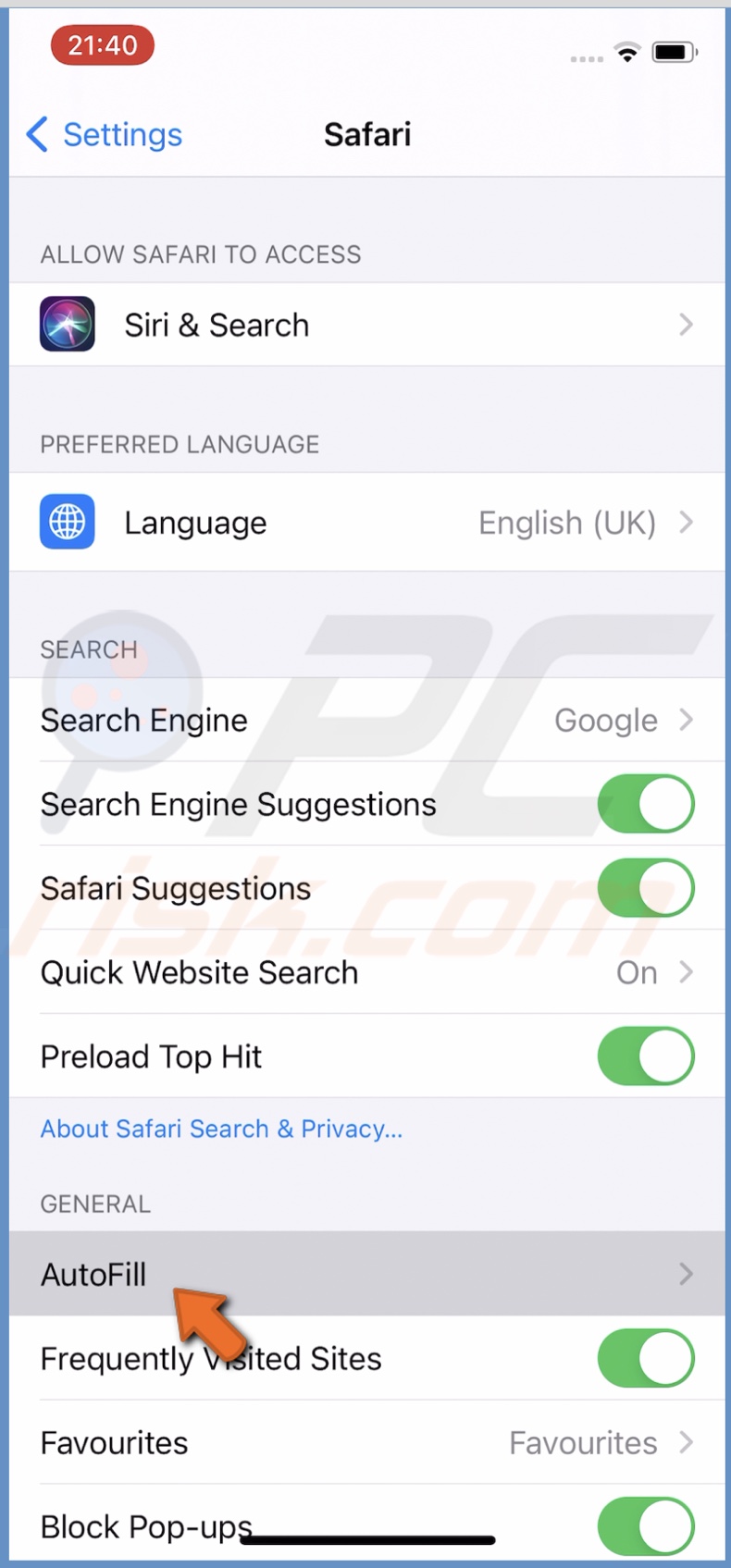731x1568 pixels.
Task: Open About Safari Search & Privacy
Action: tap(221, 1129)
